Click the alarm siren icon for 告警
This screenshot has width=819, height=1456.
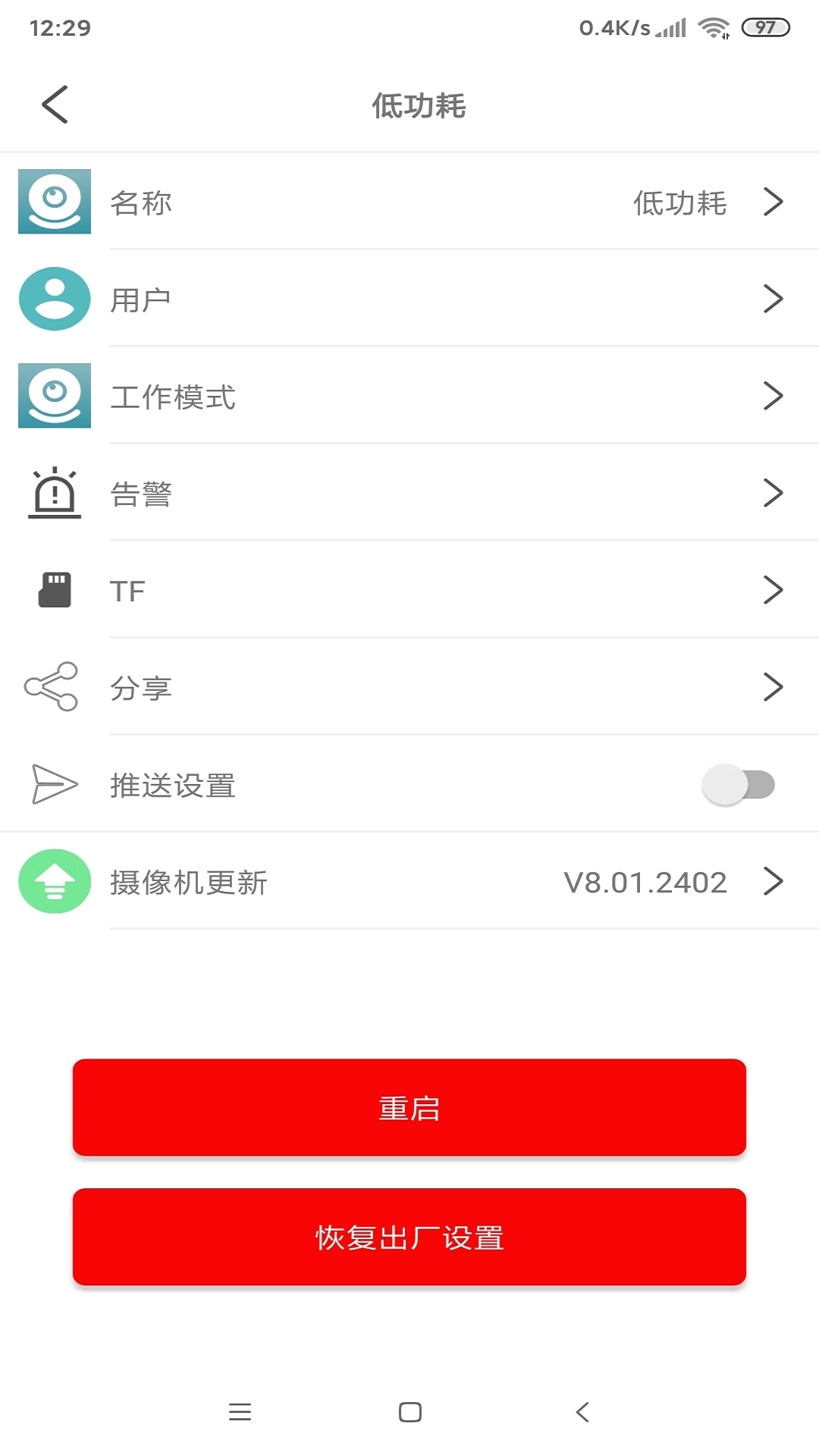tap(54, 492)
